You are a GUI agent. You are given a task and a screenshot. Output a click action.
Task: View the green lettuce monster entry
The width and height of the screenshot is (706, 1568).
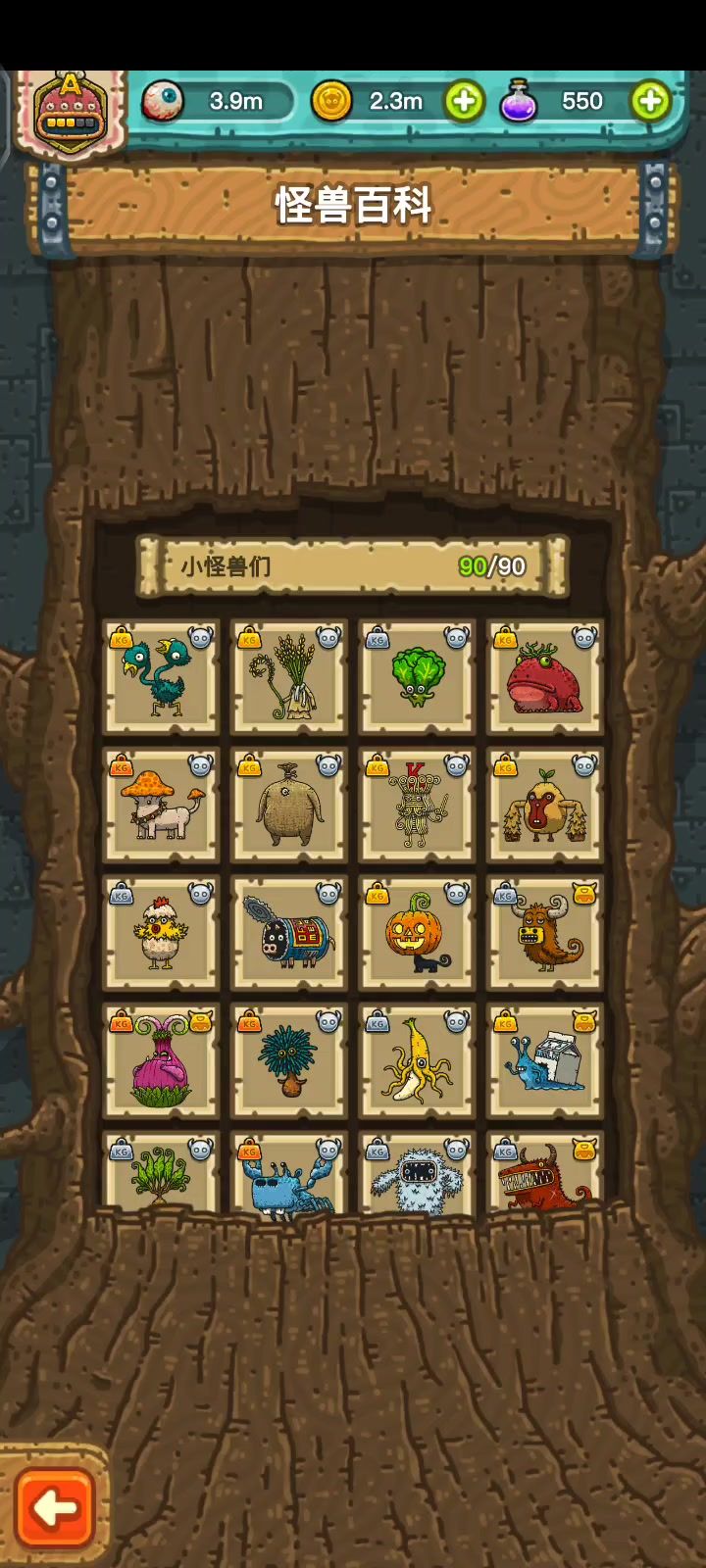pos(417,676)
